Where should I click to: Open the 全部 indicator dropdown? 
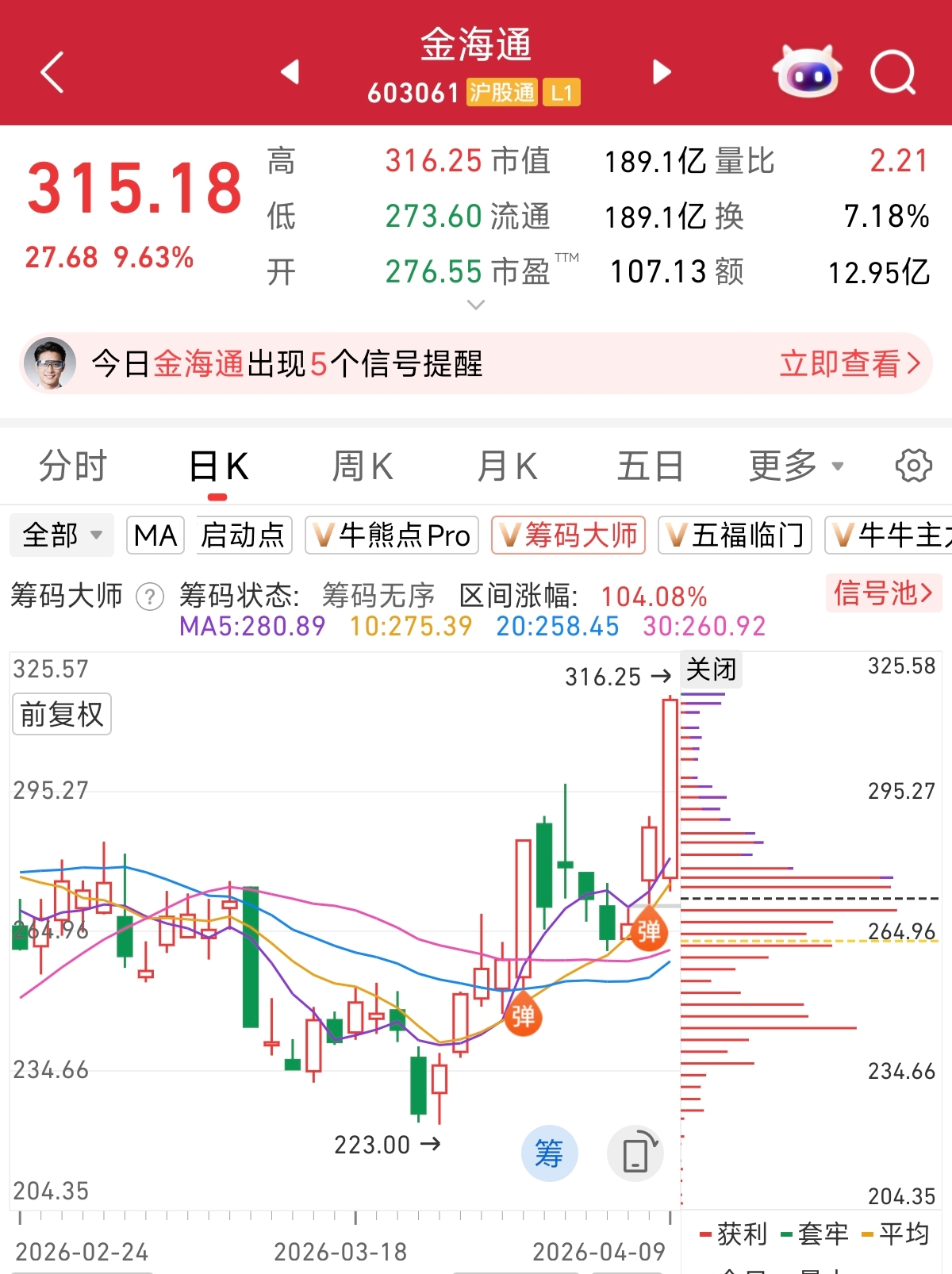tap(62, 535)
